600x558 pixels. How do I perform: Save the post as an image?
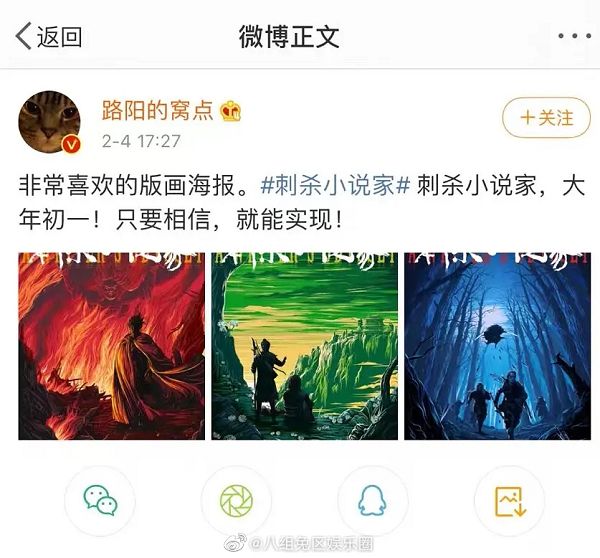[x=508, y=500]
